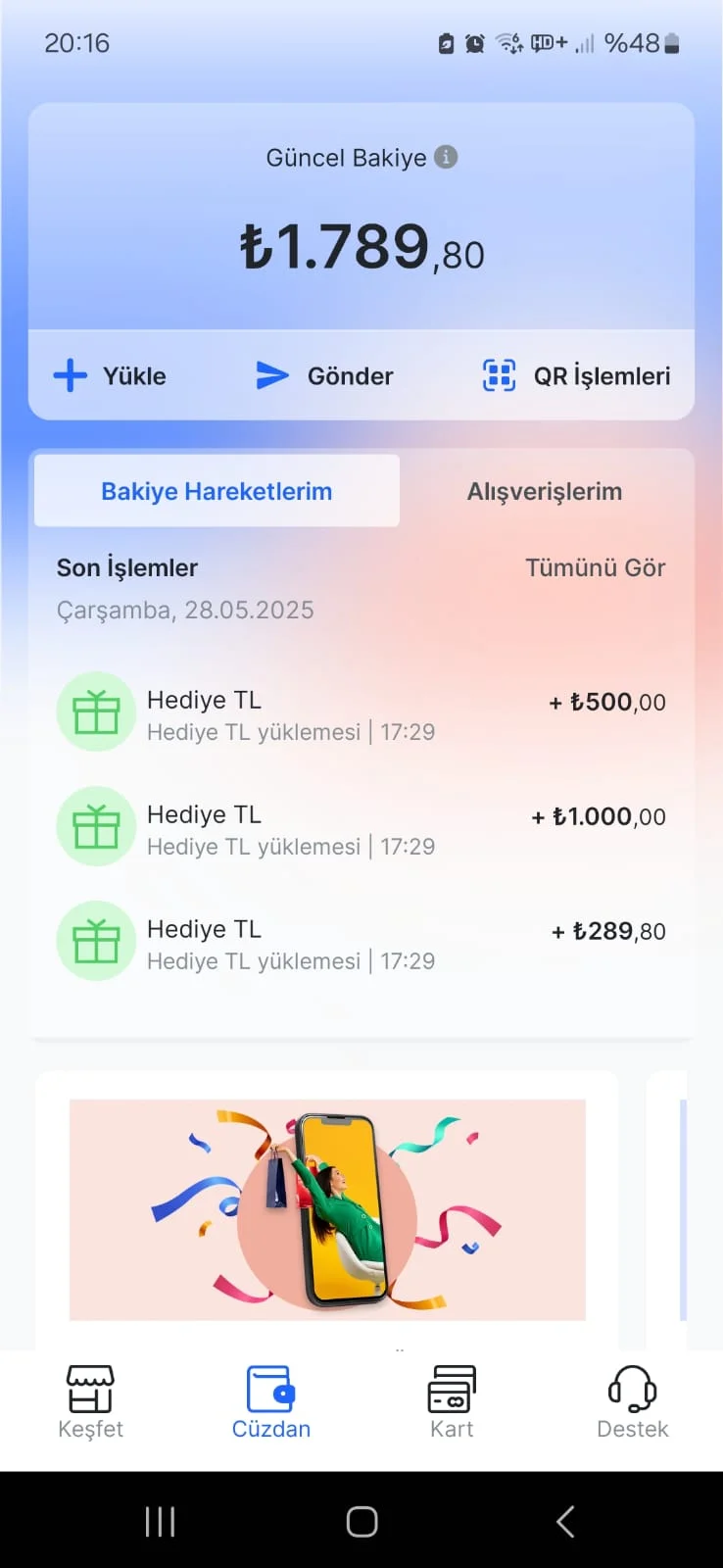The image size is (723, 1568).
Task: Open QR İşlemleri
Action: [x=576, y=375]
